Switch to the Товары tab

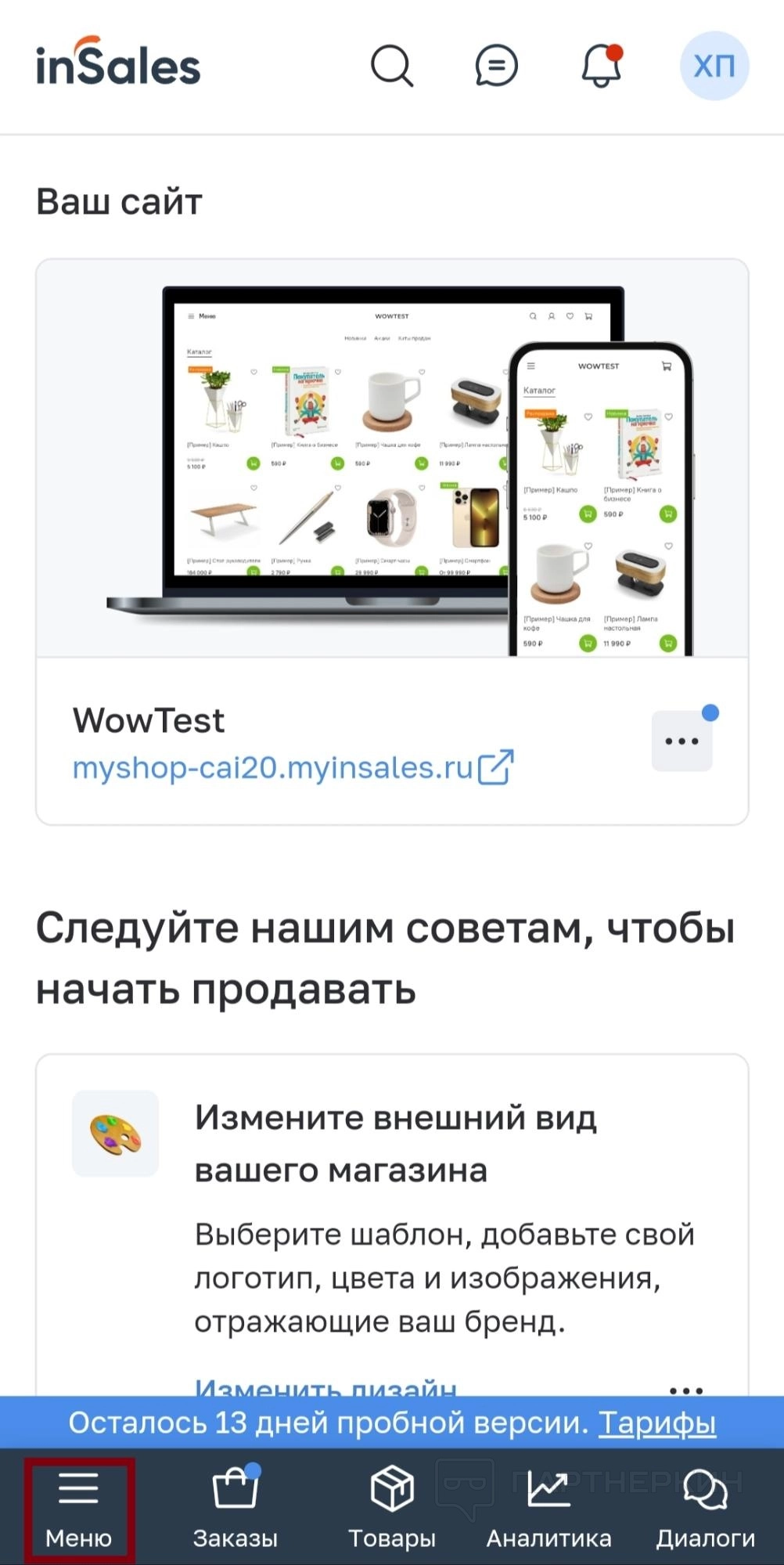(x=391, y=1508)
